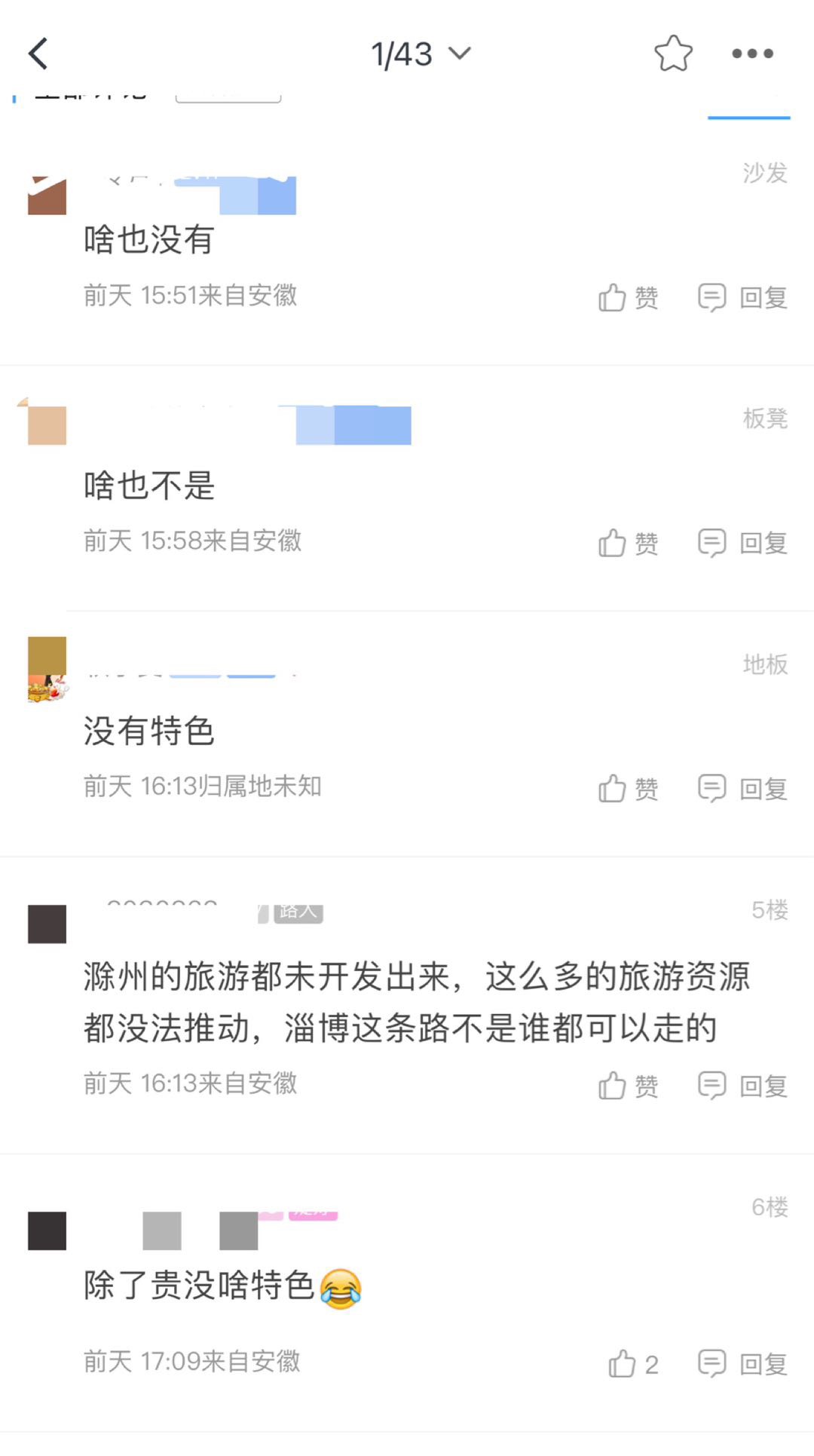Open the three-dot overflow menu
Viewport: 814px width, 1456px height.
click(x=752, y=54)
